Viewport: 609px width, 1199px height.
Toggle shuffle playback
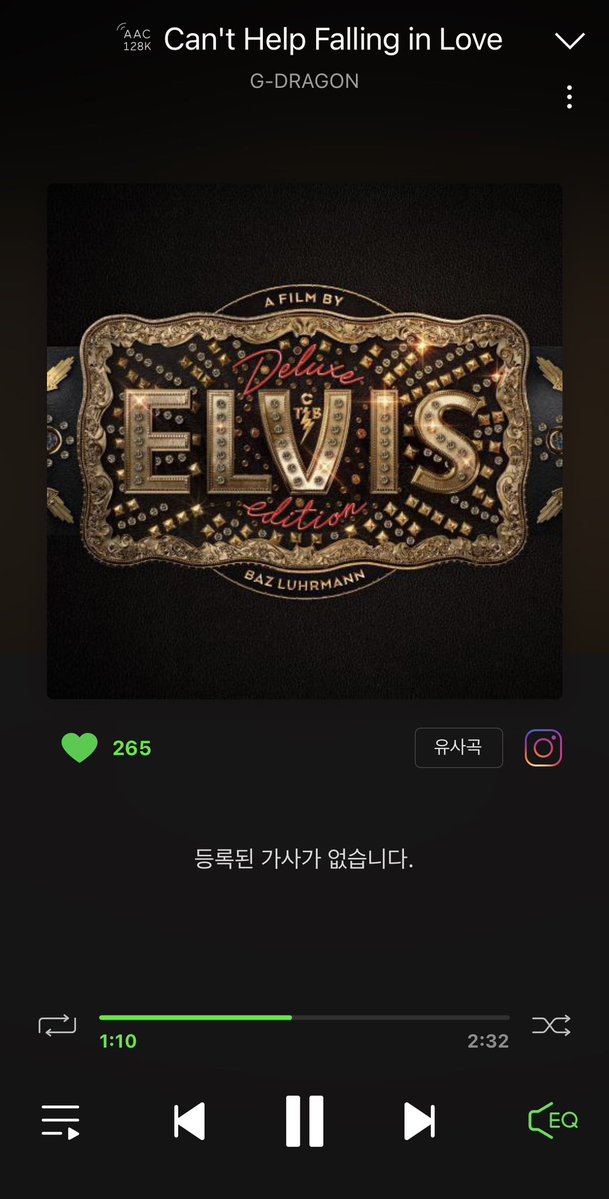(x=551, y=1025)
